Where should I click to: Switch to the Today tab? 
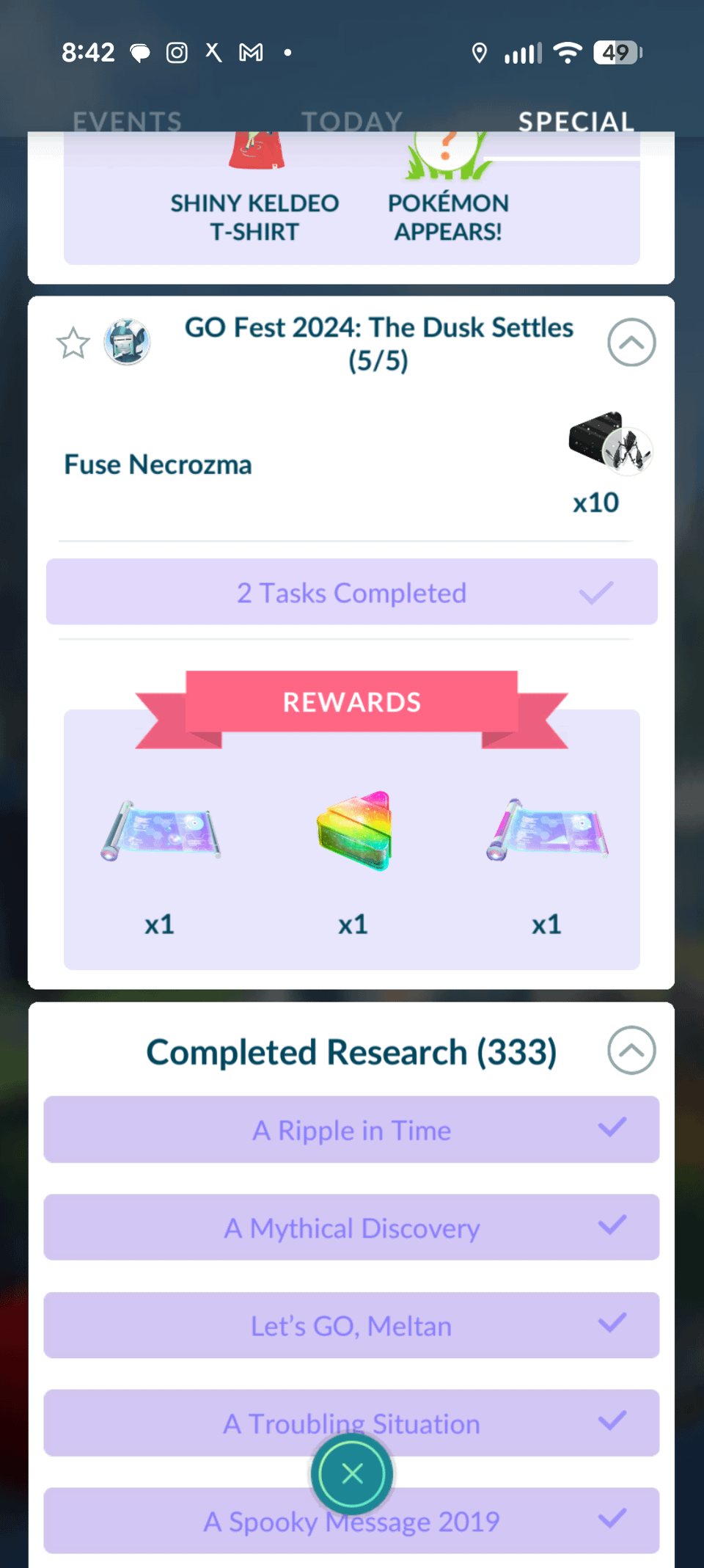click(352, 120)
